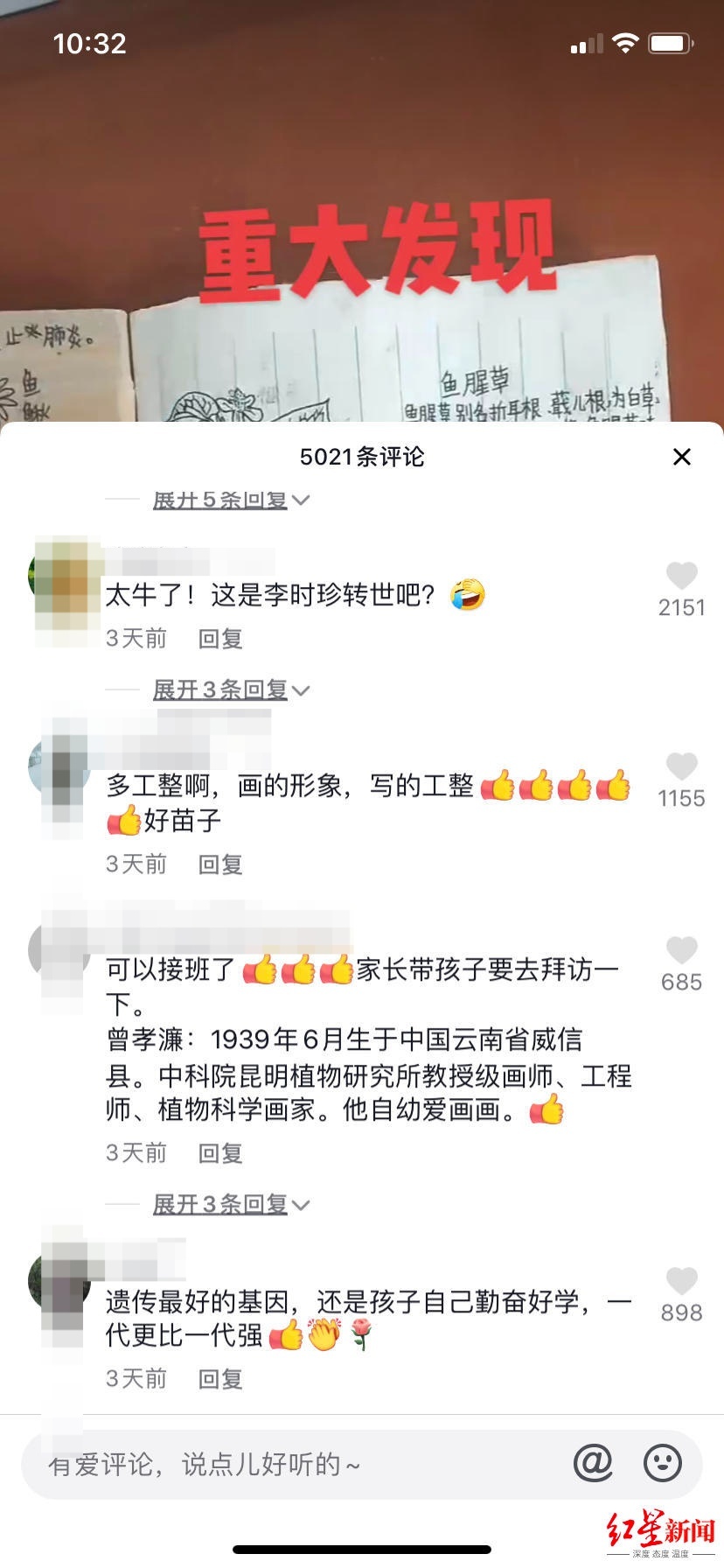Like the 李时珍转世 comment
Viewport: 724px width, 1568px height.
tap(681, 577)
